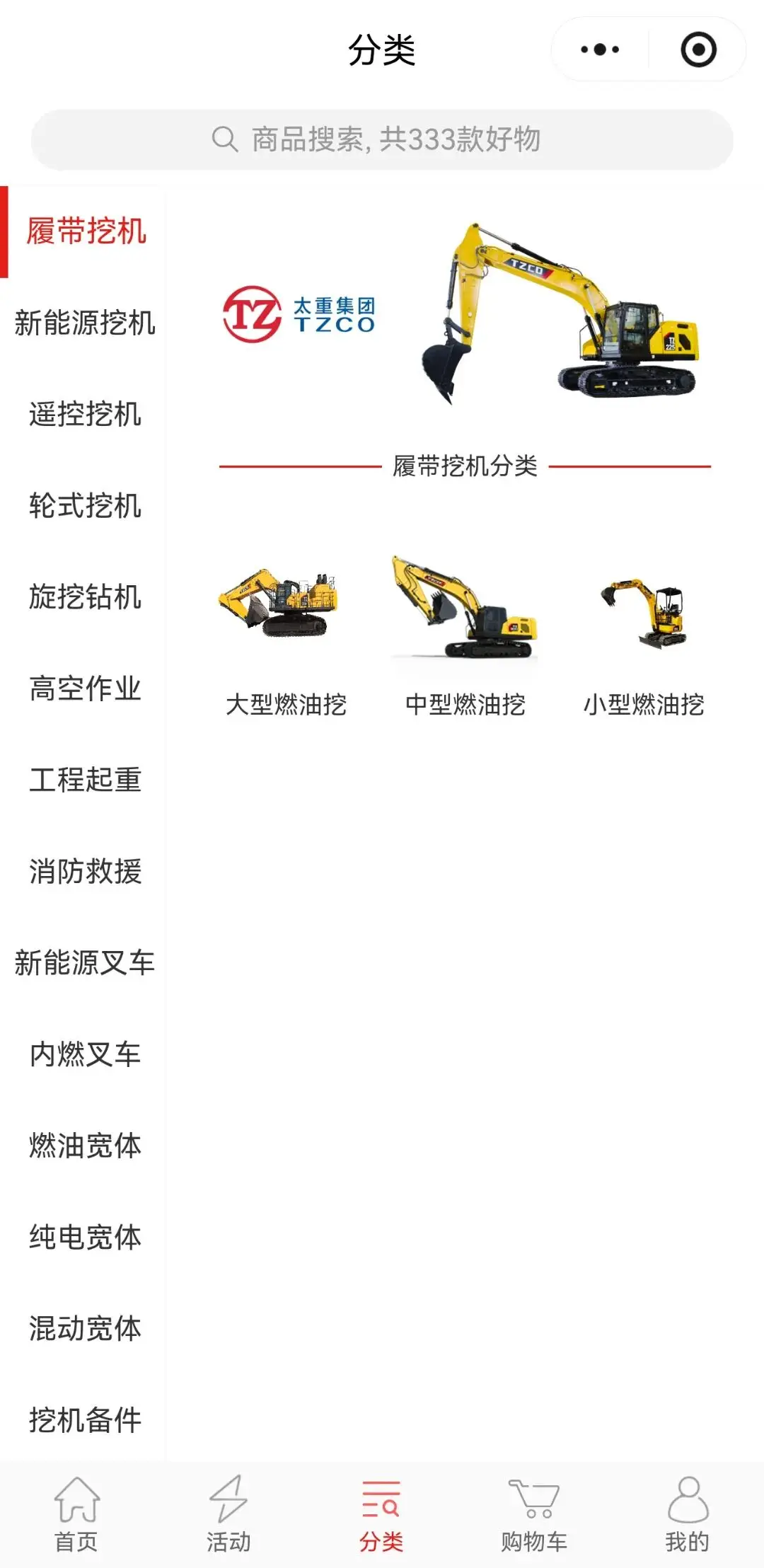Open the 内燃叉车 category
The height and width of the screenshot is (1568, 764).
(x=84, y=1054)
